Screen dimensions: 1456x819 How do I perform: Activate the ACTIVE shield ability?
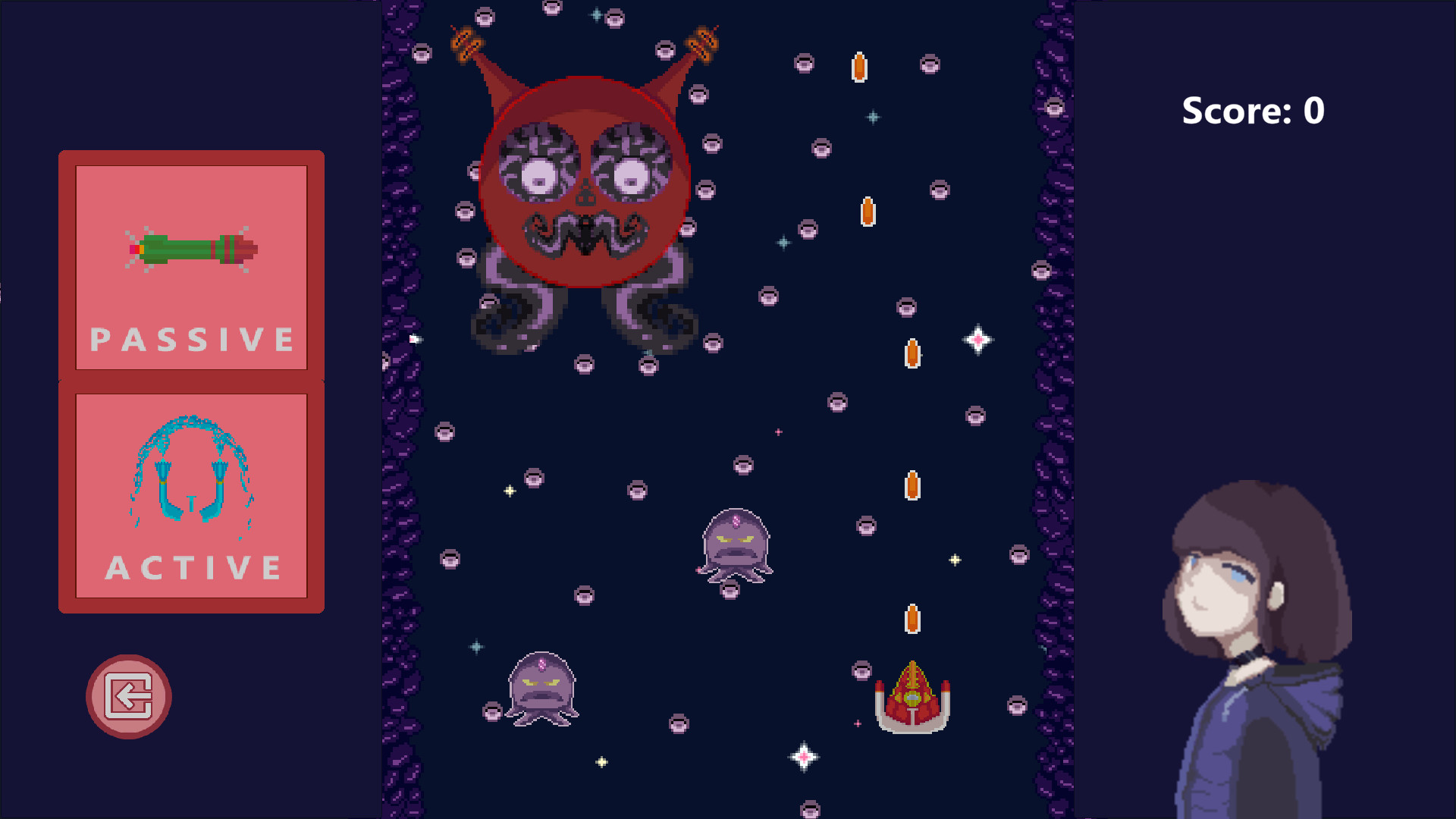point(191,495)
